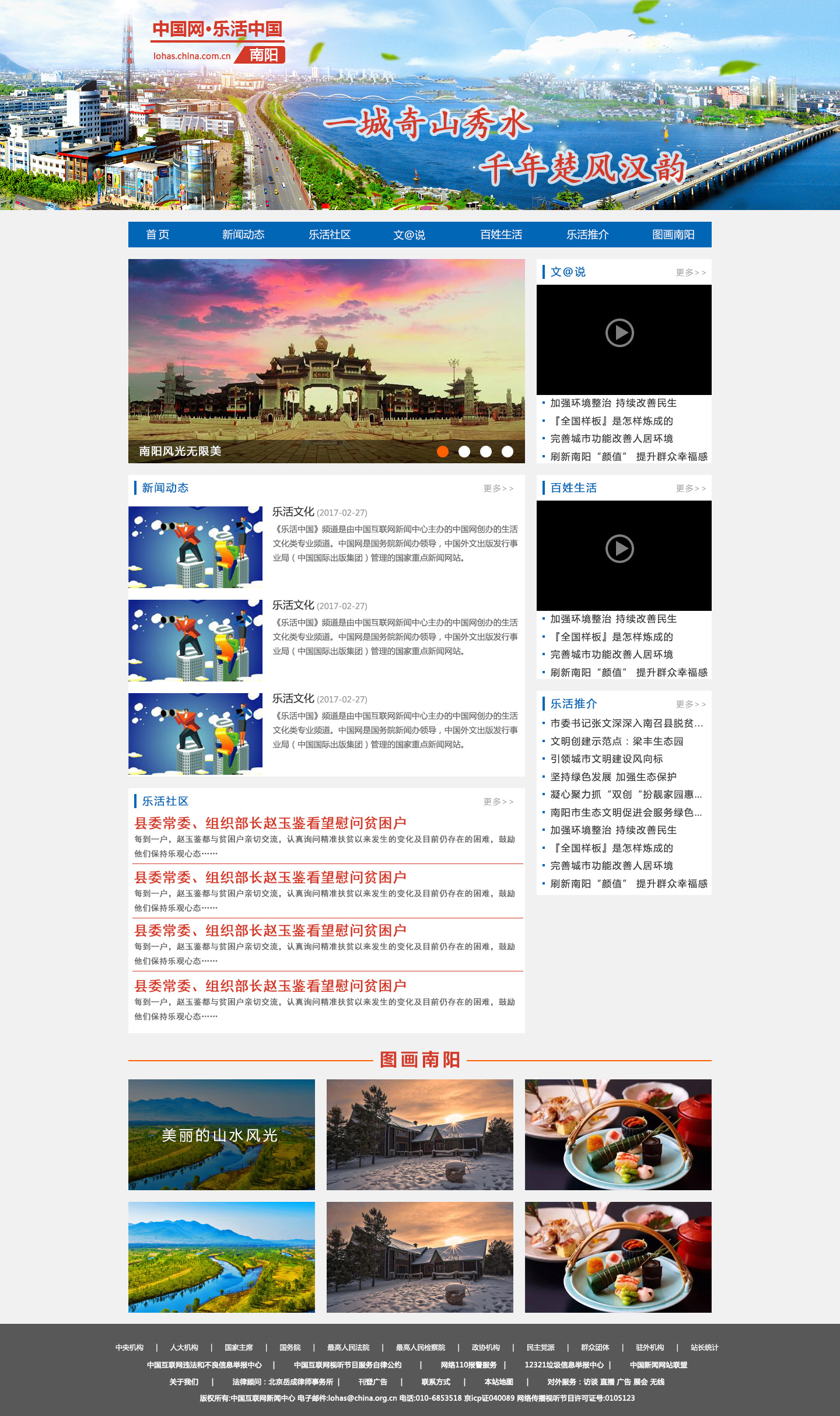
Task: Play the video under 文@说
Action: point(619,333)
